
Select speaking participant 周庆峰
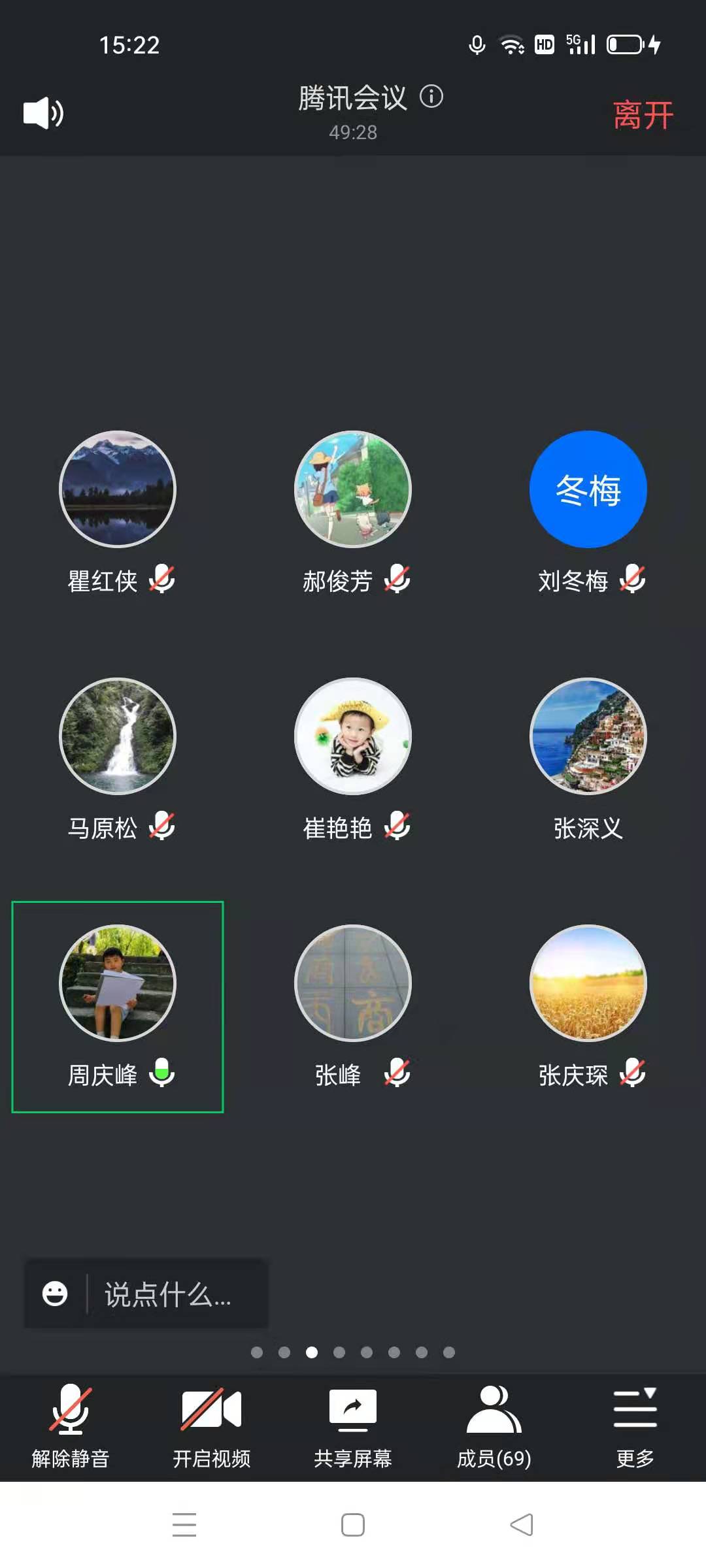pyautogui.click(x=118, y=983)
